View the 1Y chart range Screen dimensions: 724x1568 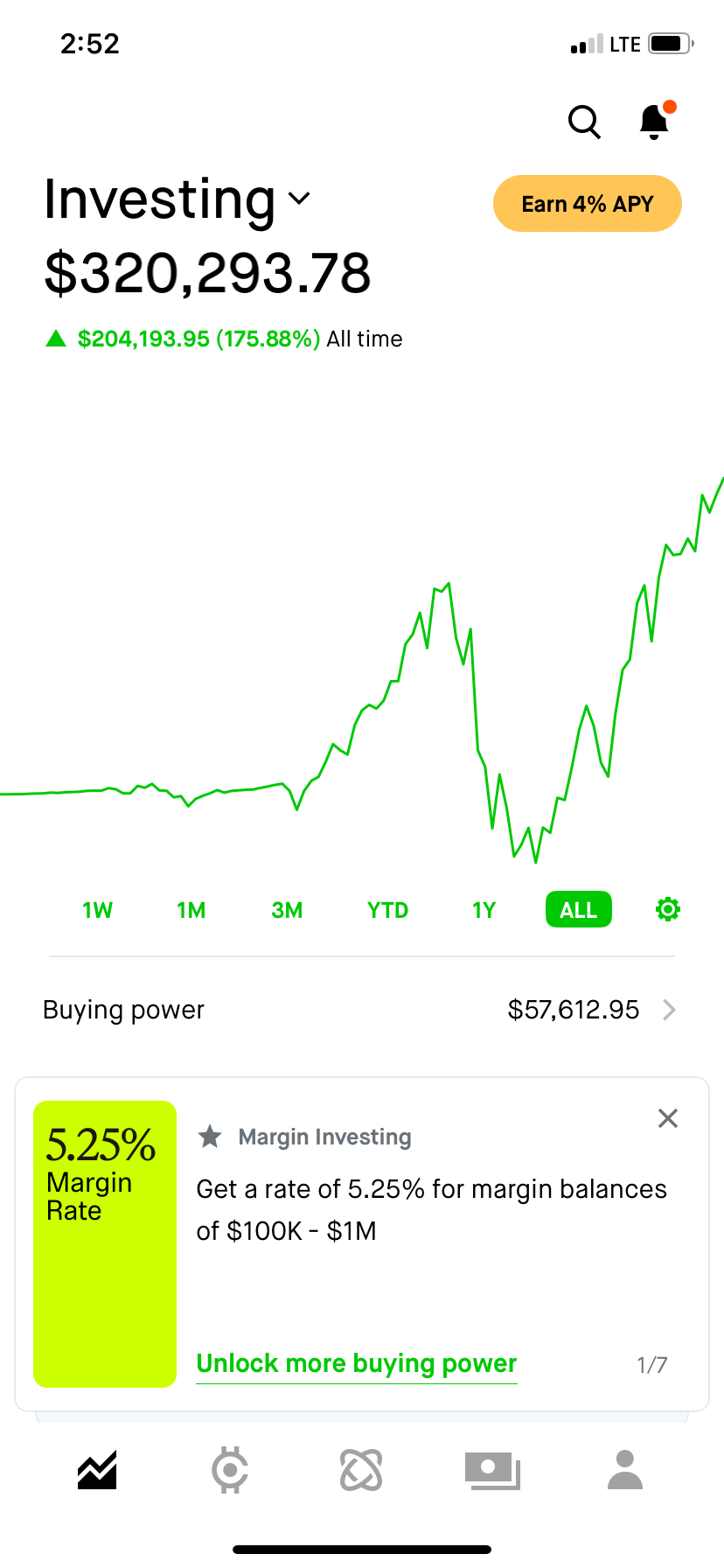point(484,910)
